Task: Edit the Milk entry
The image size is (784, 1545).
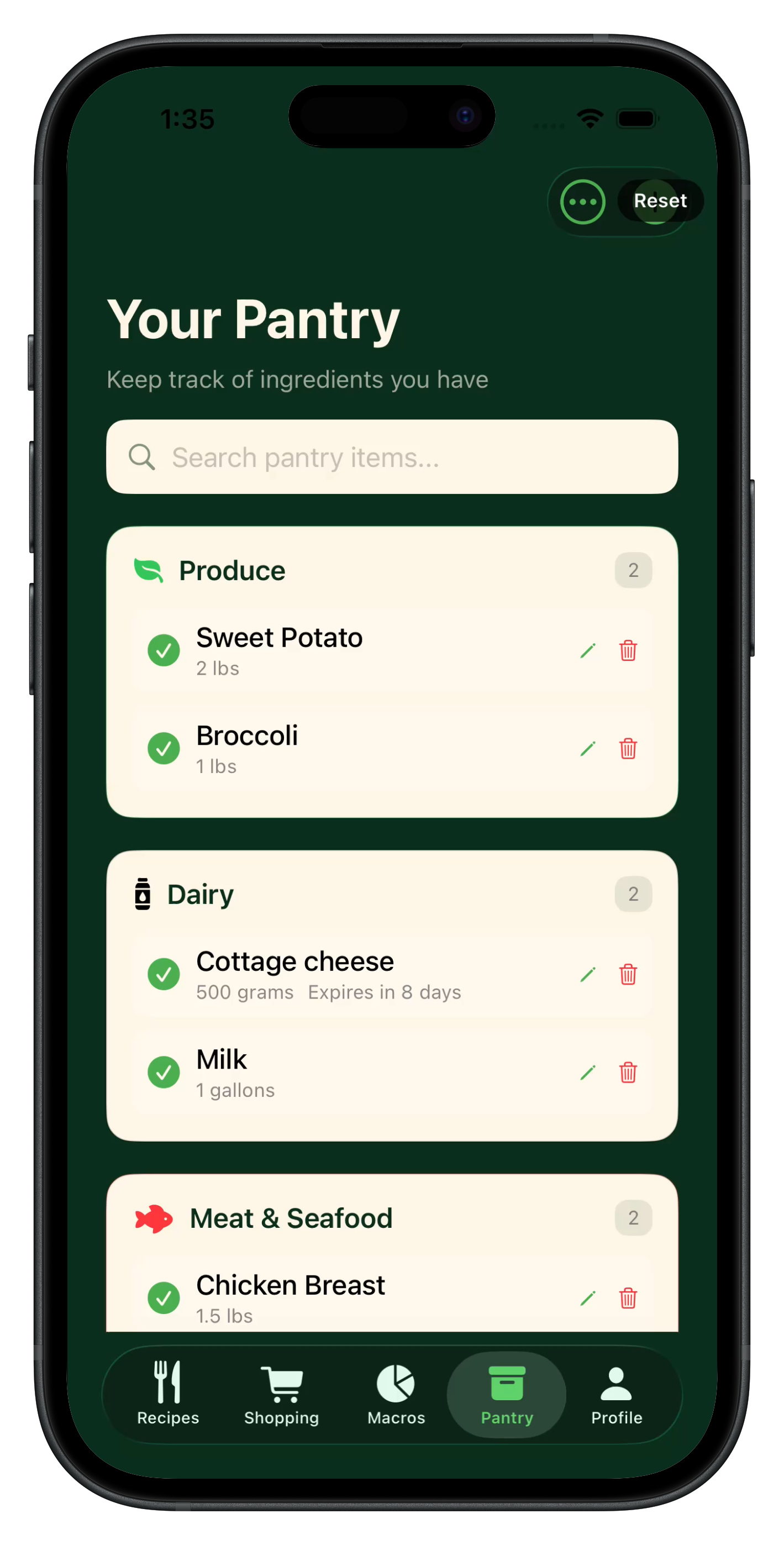Action: [x=588, y=1073]
